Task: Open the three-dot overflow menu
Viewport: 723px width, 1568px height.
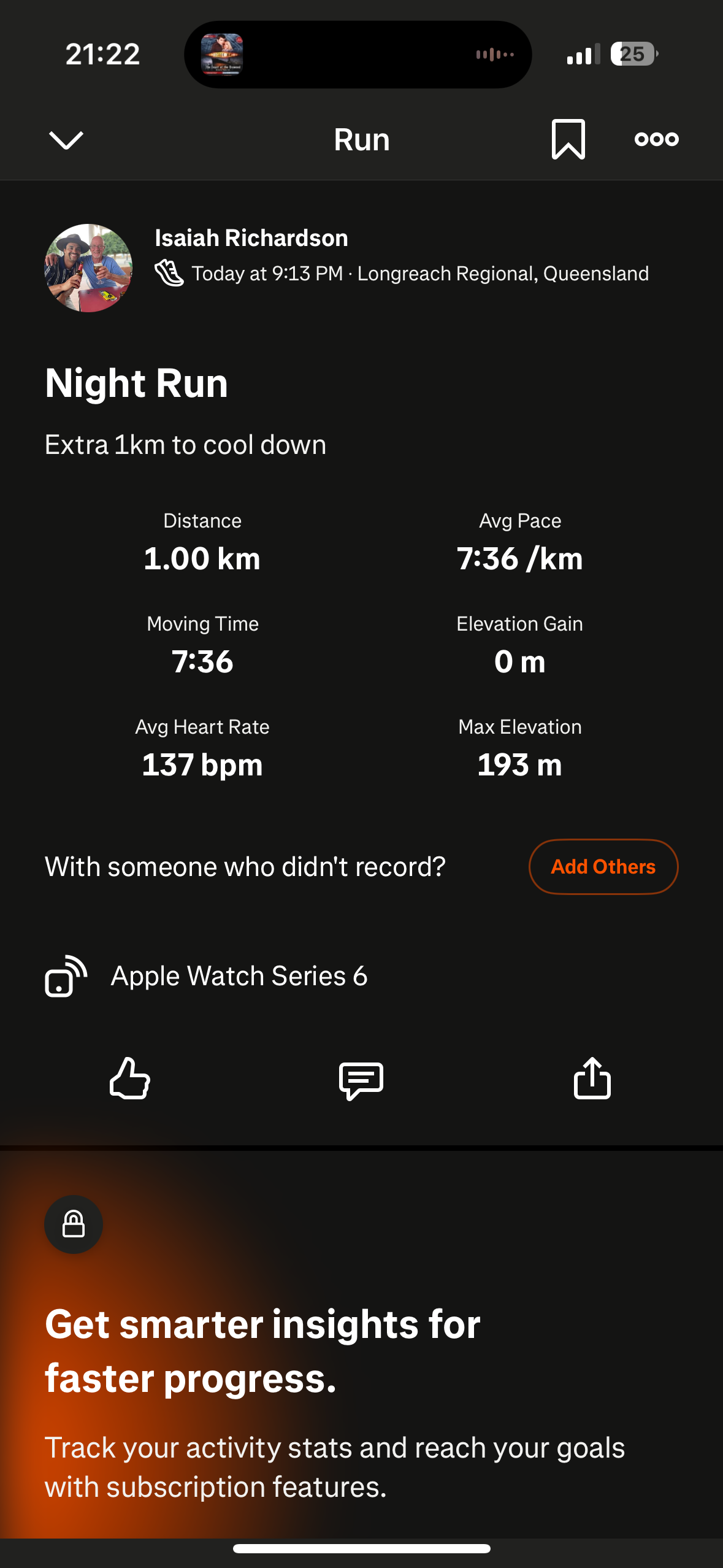Action: pos(656,139)
